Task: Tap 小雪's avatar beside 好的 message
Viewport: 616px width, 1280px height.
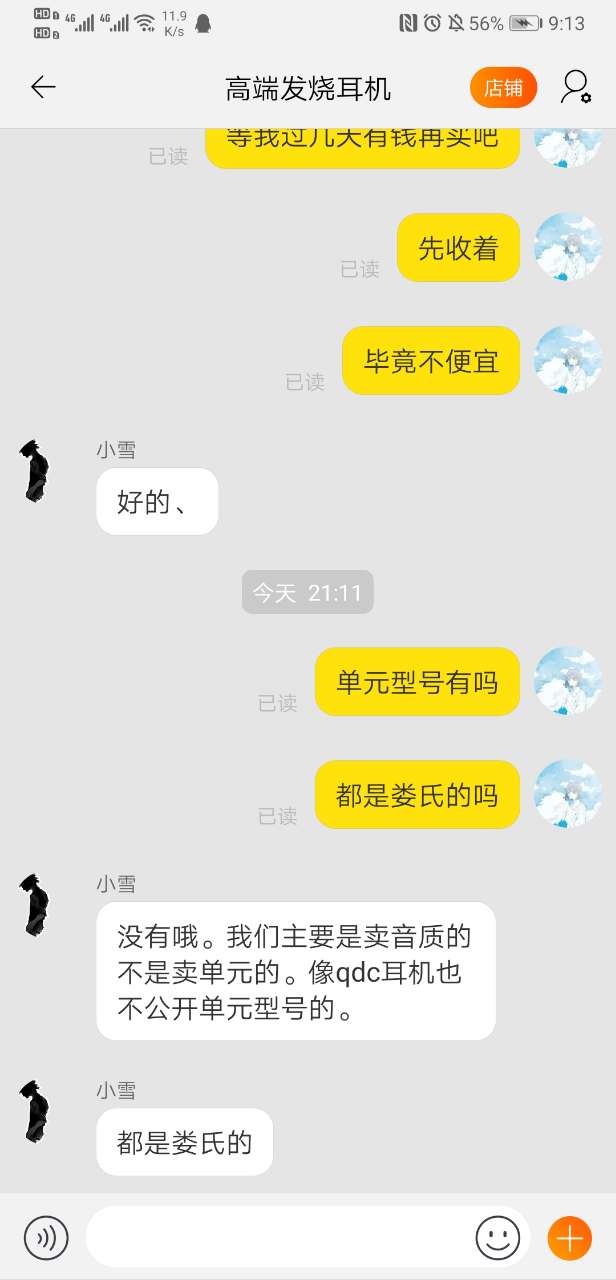Action: point(37,470)
